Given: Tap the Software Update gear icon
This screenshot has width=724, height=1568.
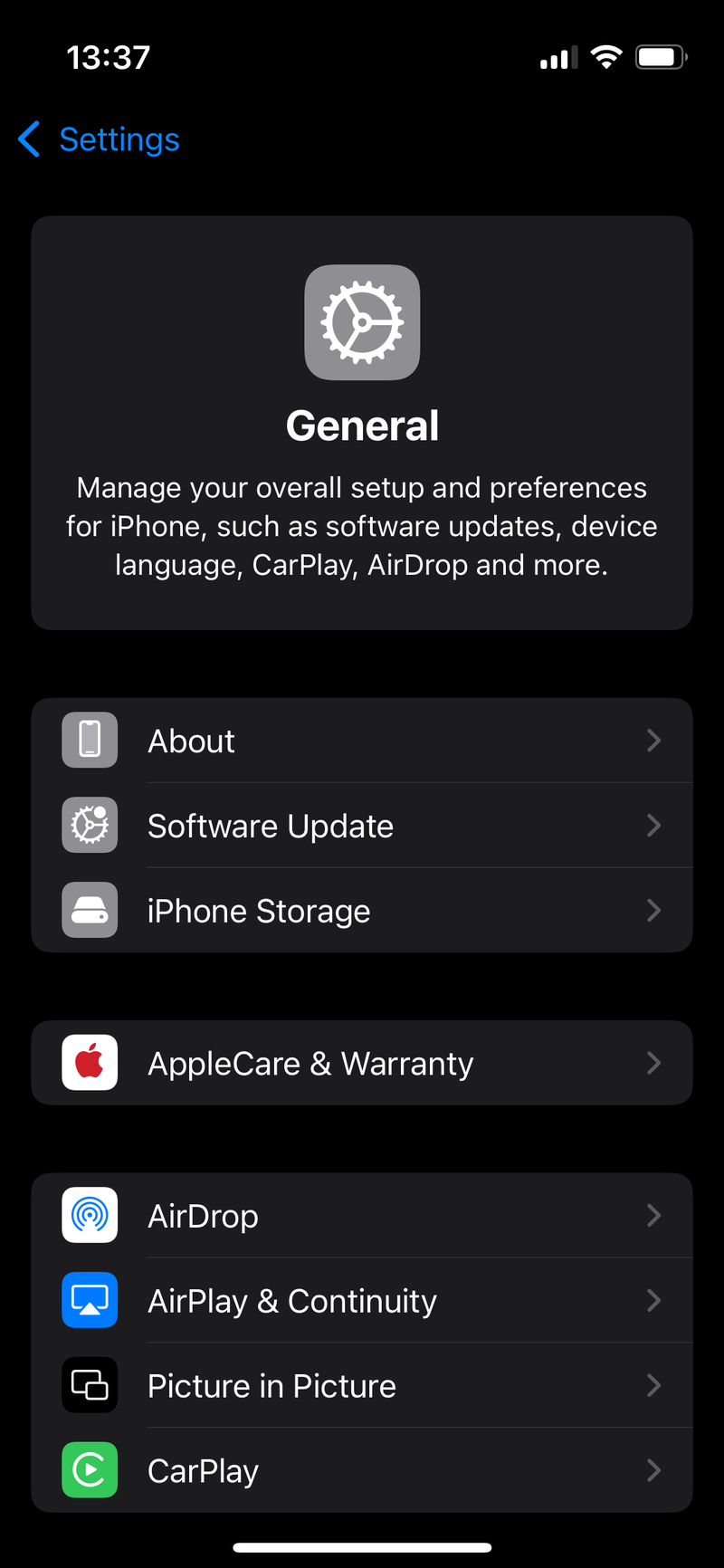Looking at the screenshot, I should (90, 825).
